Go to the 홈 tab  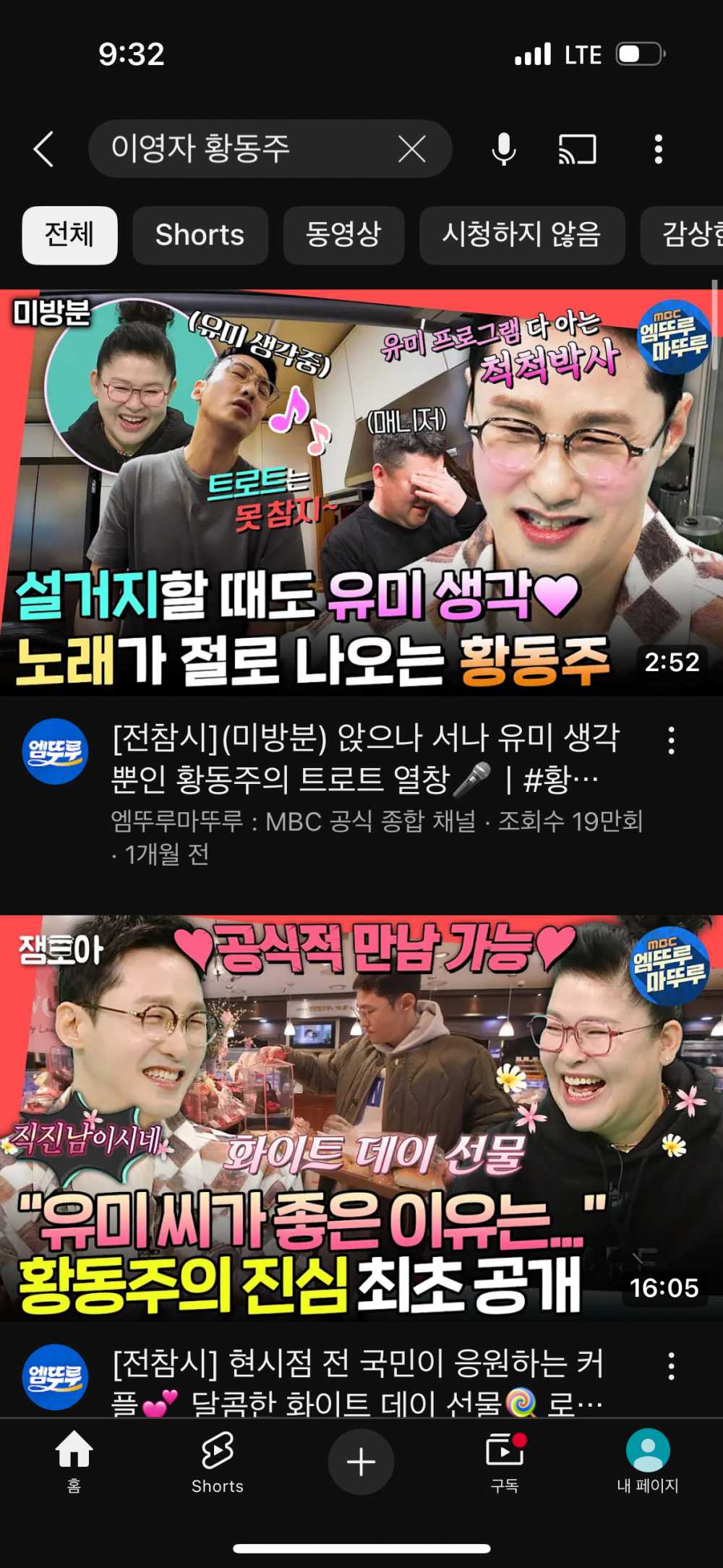click(74, 1462)
